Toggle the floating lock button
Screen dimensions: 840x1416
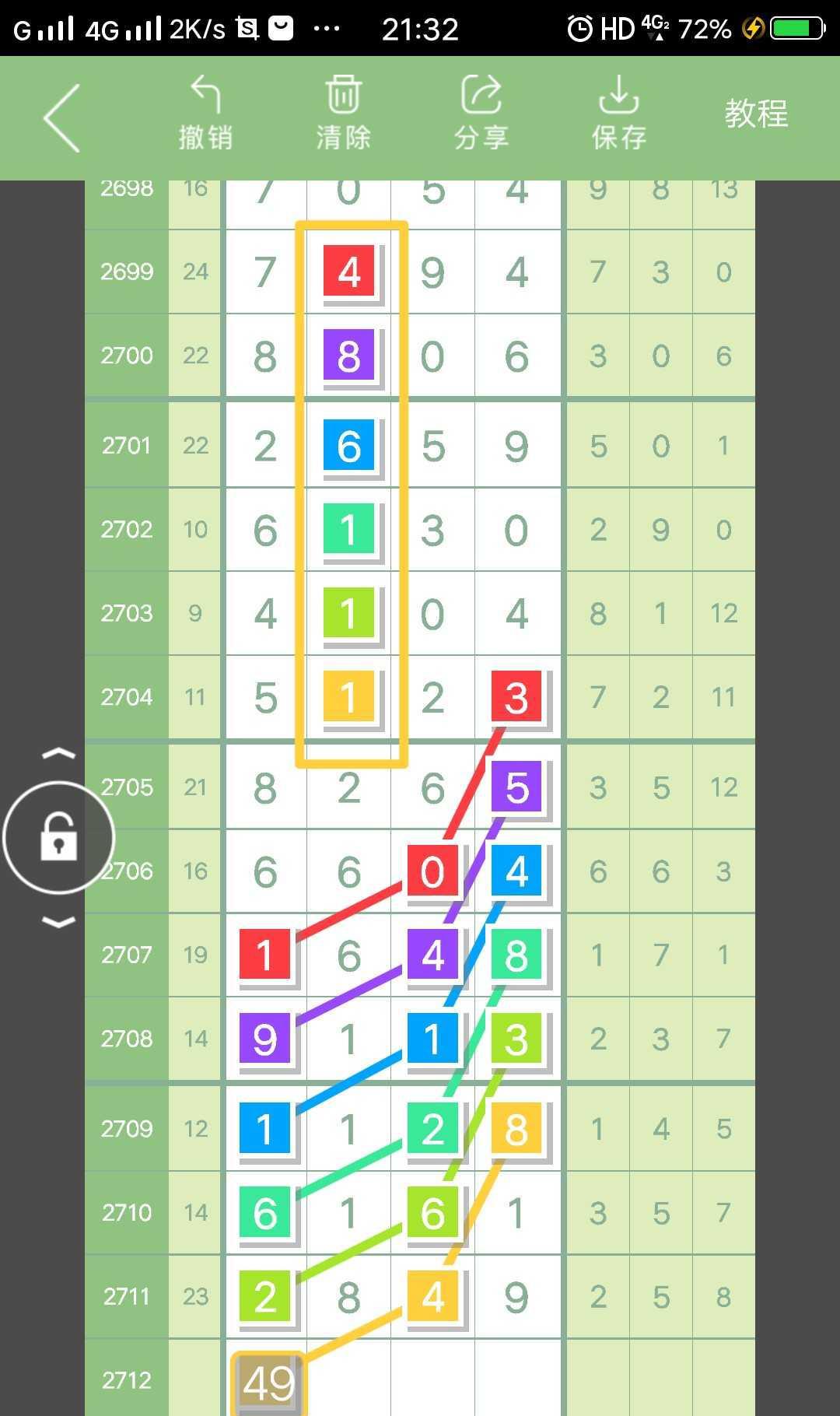click(x=59, y=838)
